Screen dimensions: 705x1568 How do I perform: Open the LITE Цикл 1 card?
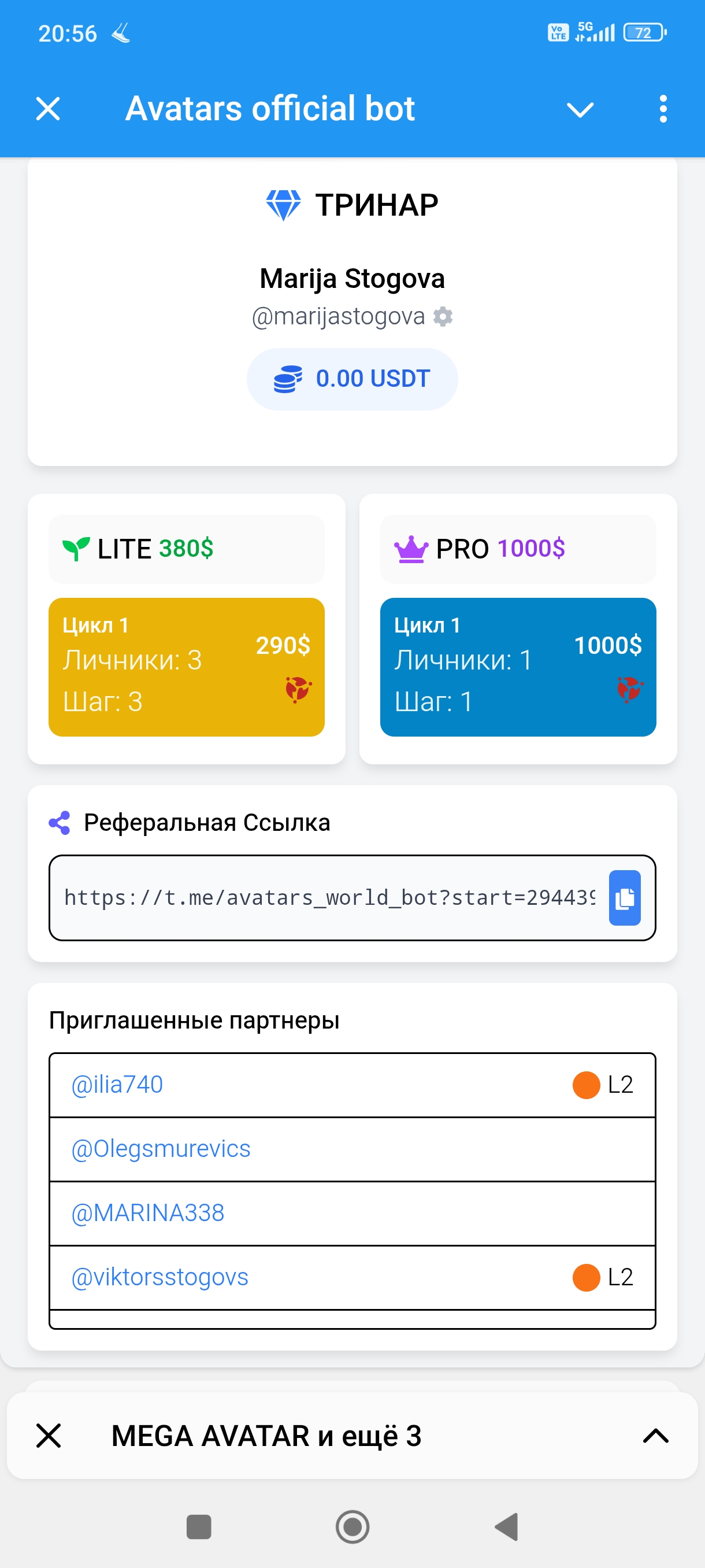point(186,667)
